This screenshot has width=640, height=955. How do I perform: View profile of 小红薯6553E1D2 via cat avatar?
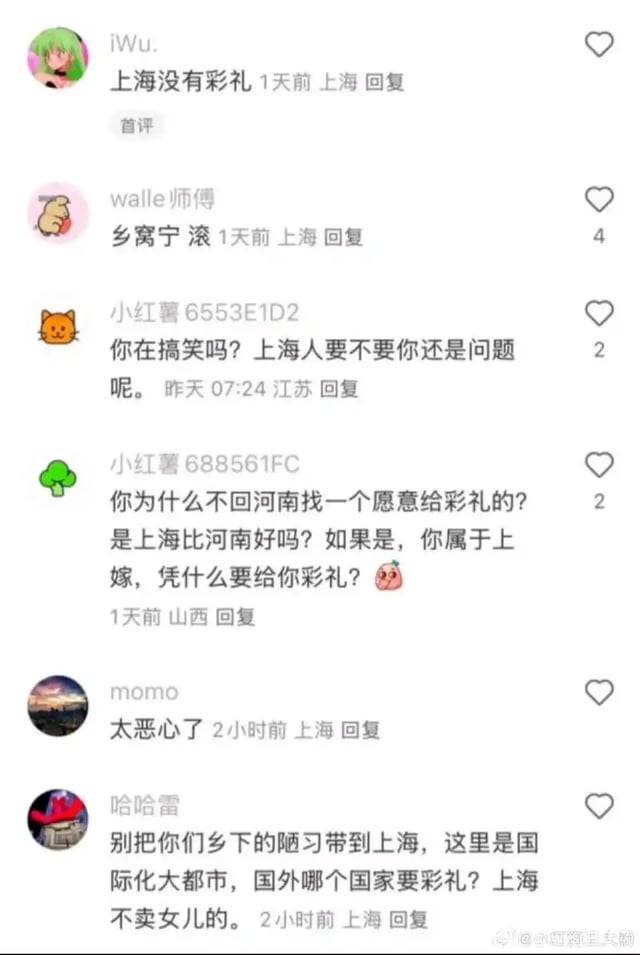(x=57, y=326)
